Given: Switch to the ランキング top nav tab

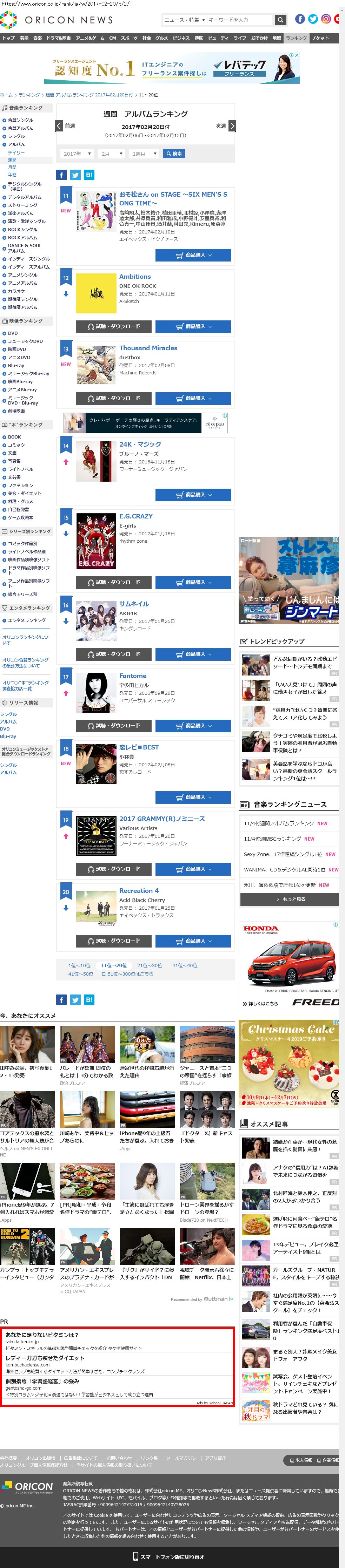Looking at the screenshot, I should pos(296,38).
